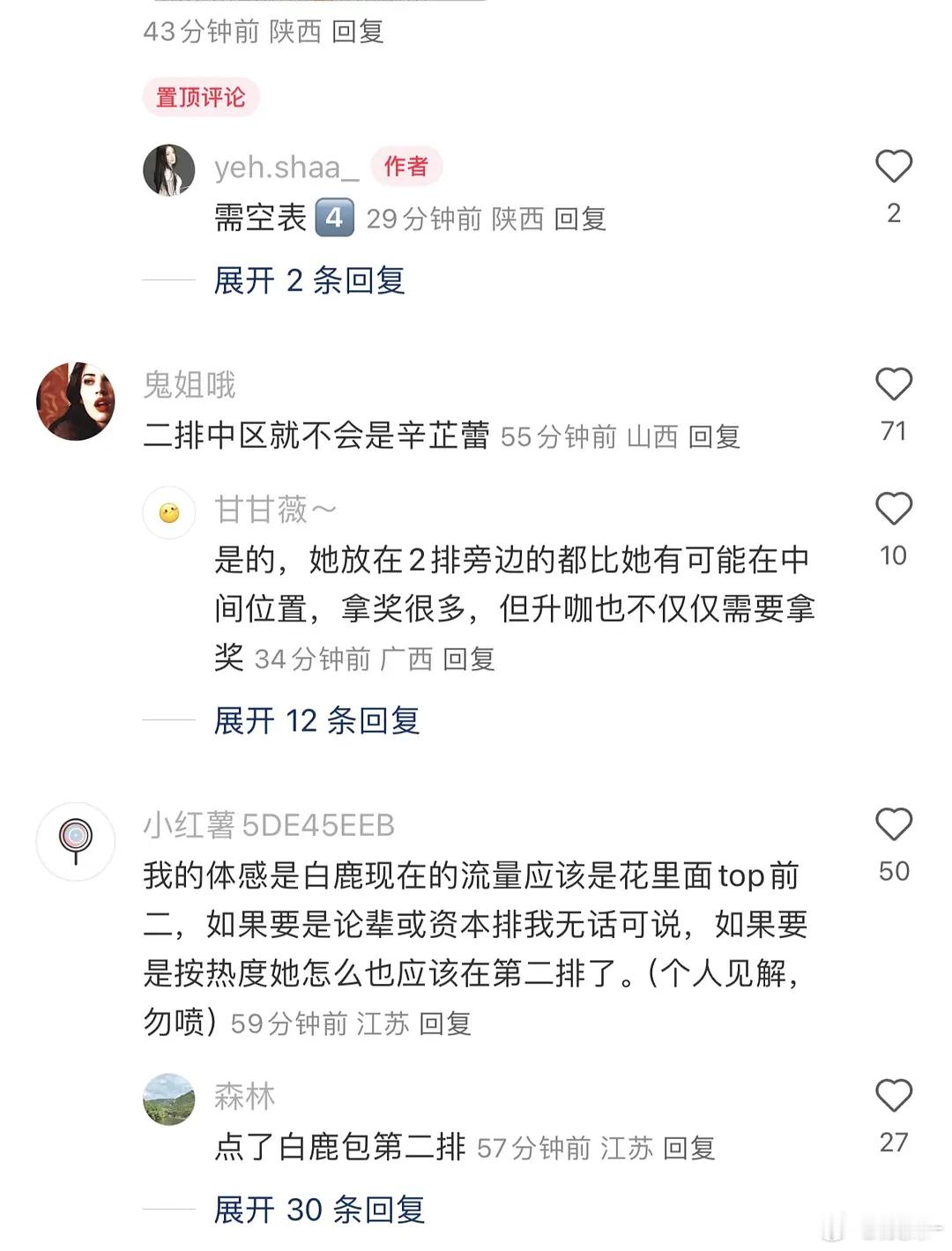Expand 12 replies under 甘甘薇～'s reply
The height and width of the screenshot is (1251, 952).
click(x=315, y=720)
